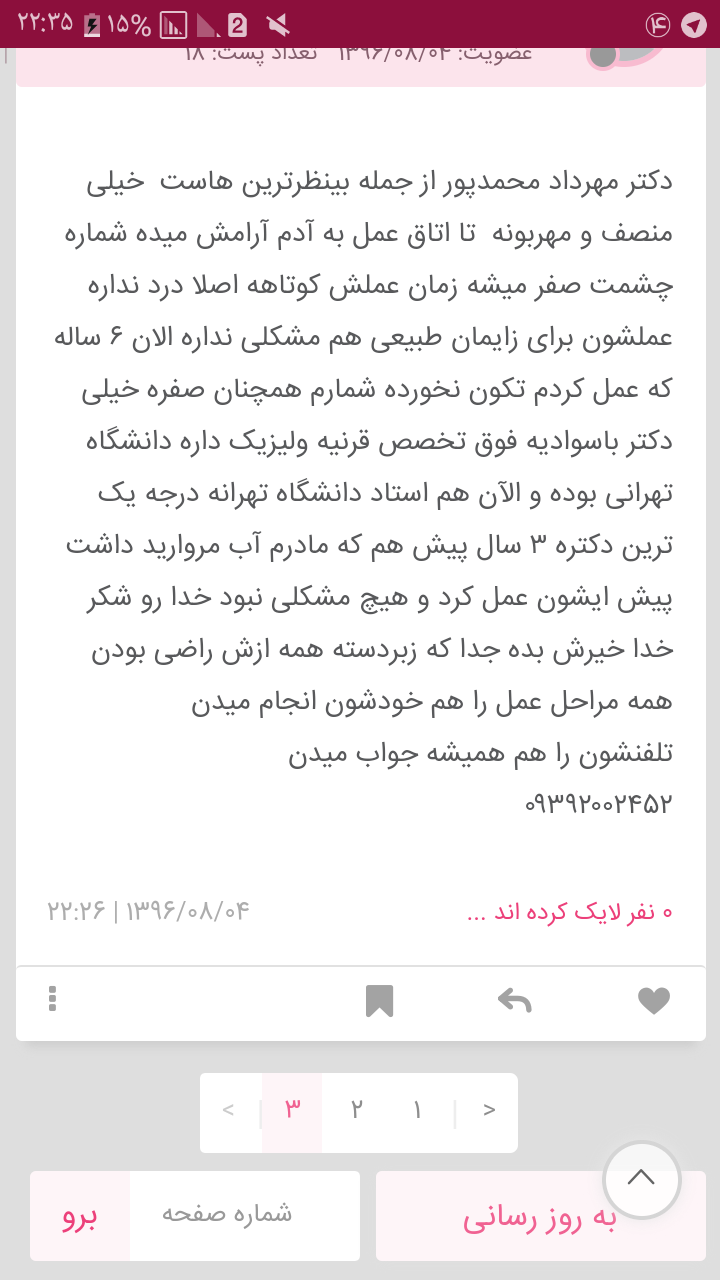This screenshot has height=1280, width=720.
Task: Select page 3 in pagination
Action: coord(292,1110)
